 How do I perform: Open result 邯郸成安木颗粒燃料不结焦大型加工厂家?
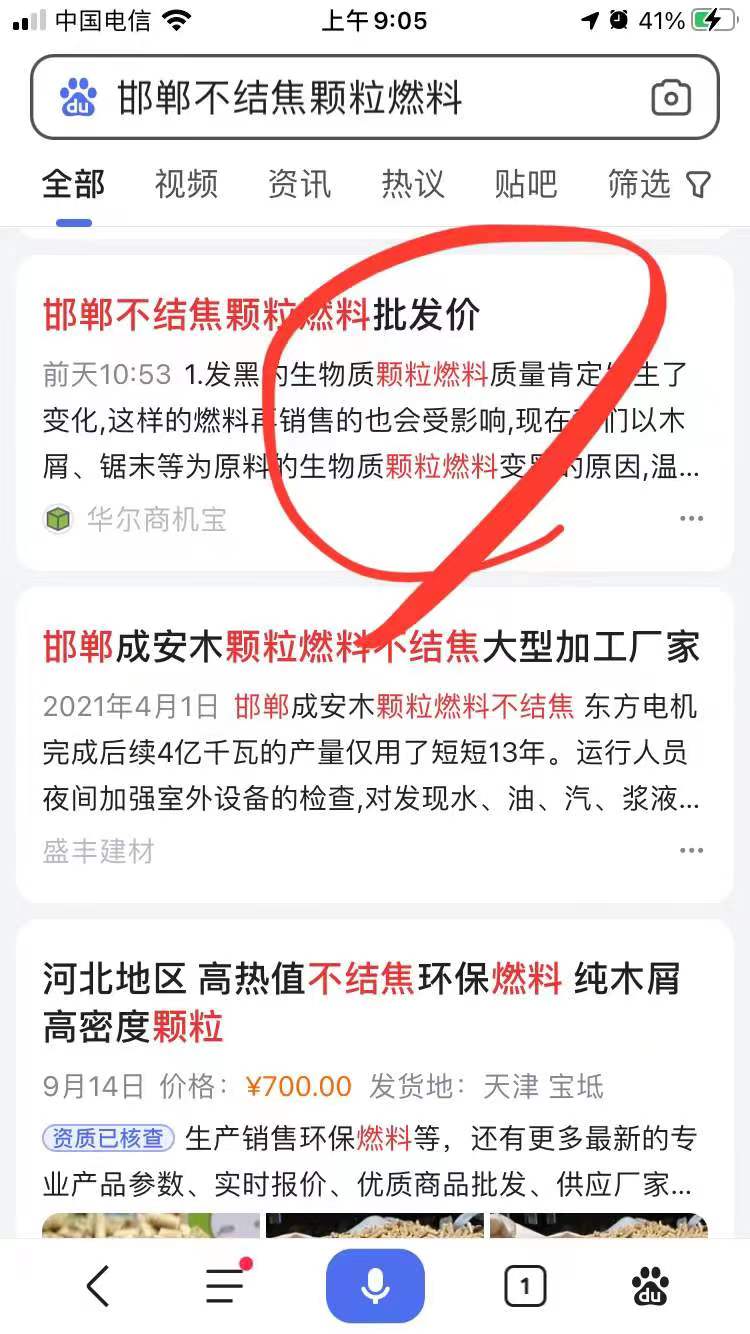(371, 647)
